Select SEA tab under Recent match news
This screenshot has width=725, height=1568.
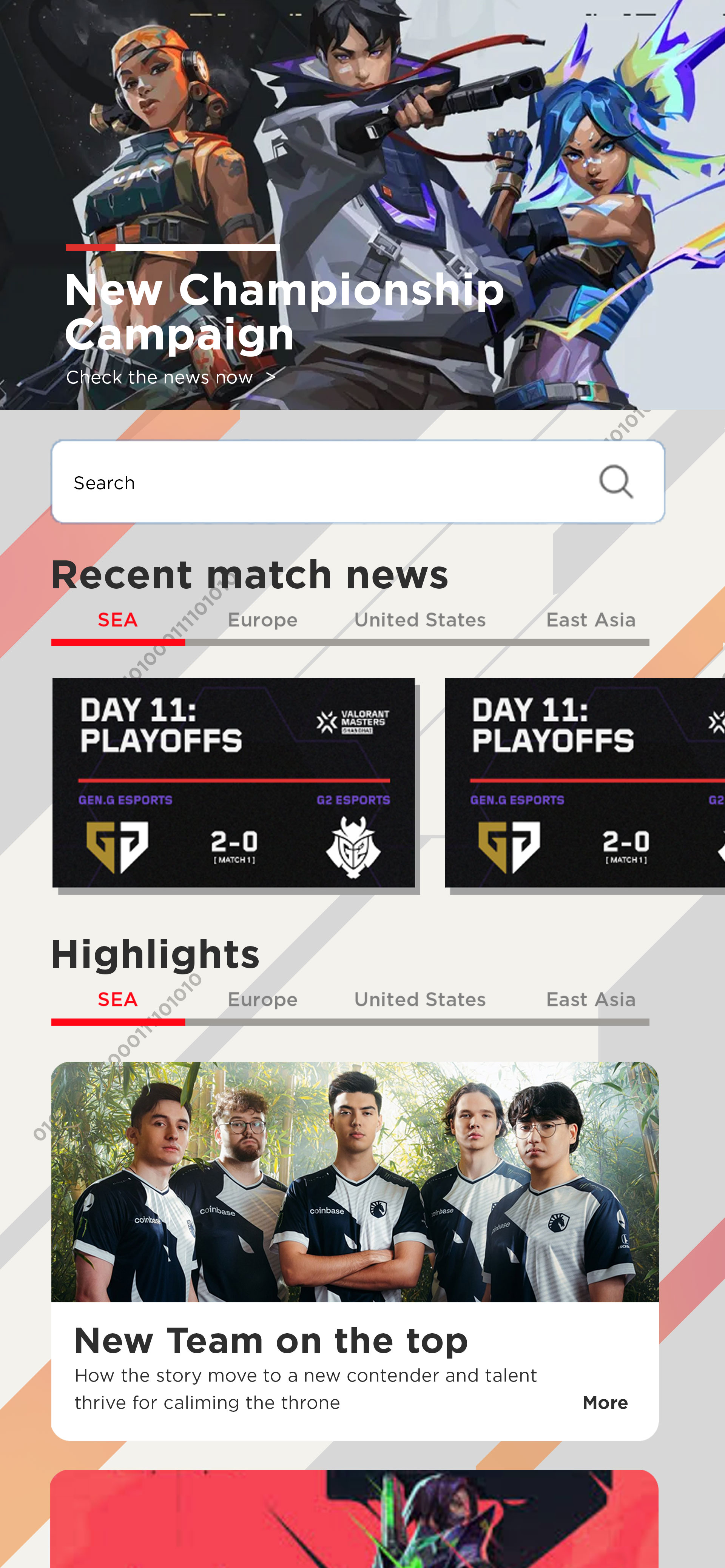pyautogui.click(x=117, y=620)
